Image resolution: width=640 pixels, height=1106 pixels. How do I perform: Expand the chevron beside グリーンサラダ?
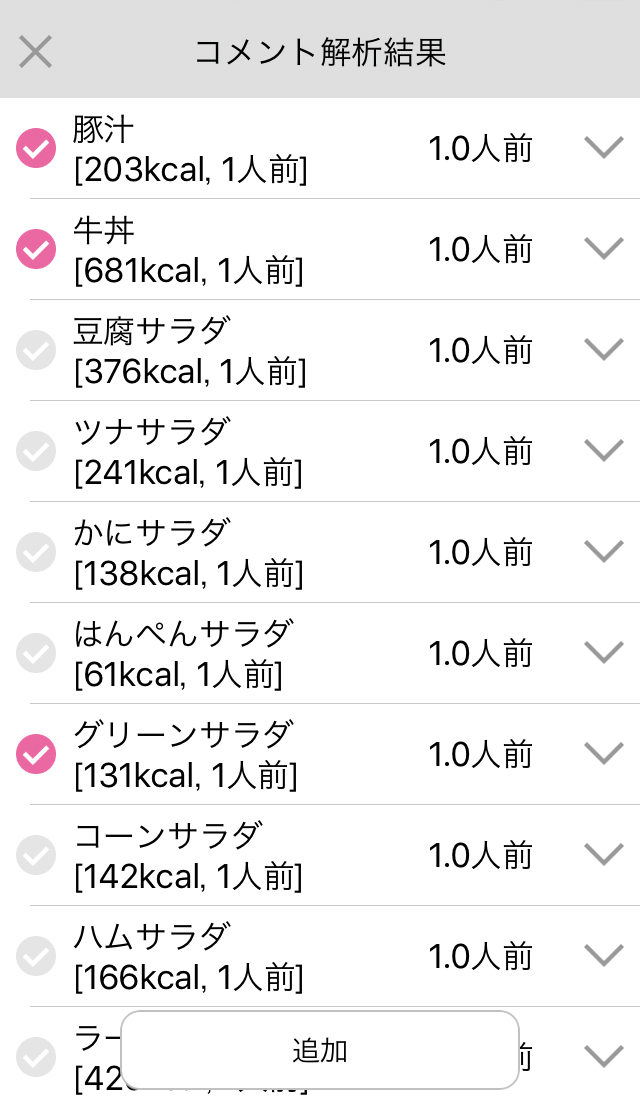click(x=604, y=754)
